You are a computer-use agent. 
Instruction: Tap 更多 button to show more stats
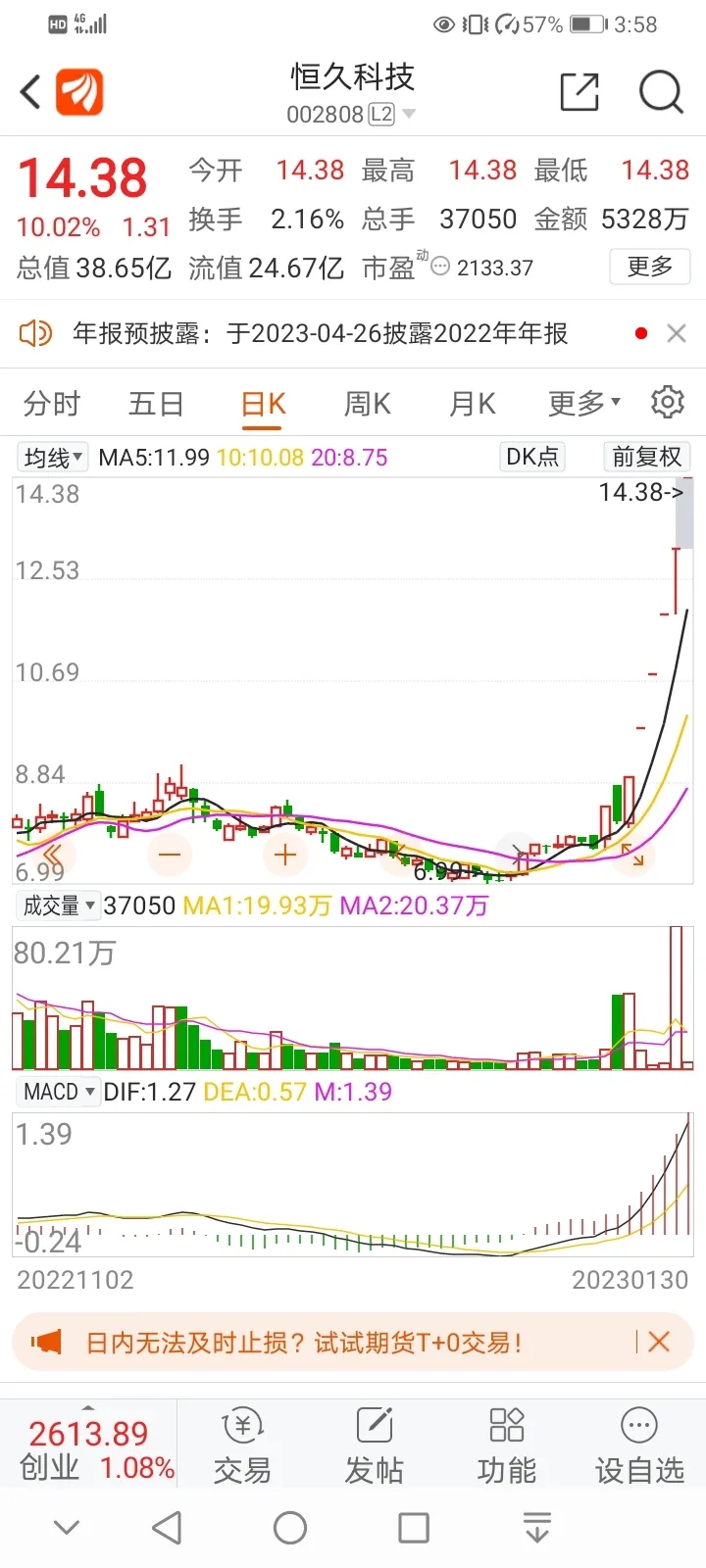(650, 267)
